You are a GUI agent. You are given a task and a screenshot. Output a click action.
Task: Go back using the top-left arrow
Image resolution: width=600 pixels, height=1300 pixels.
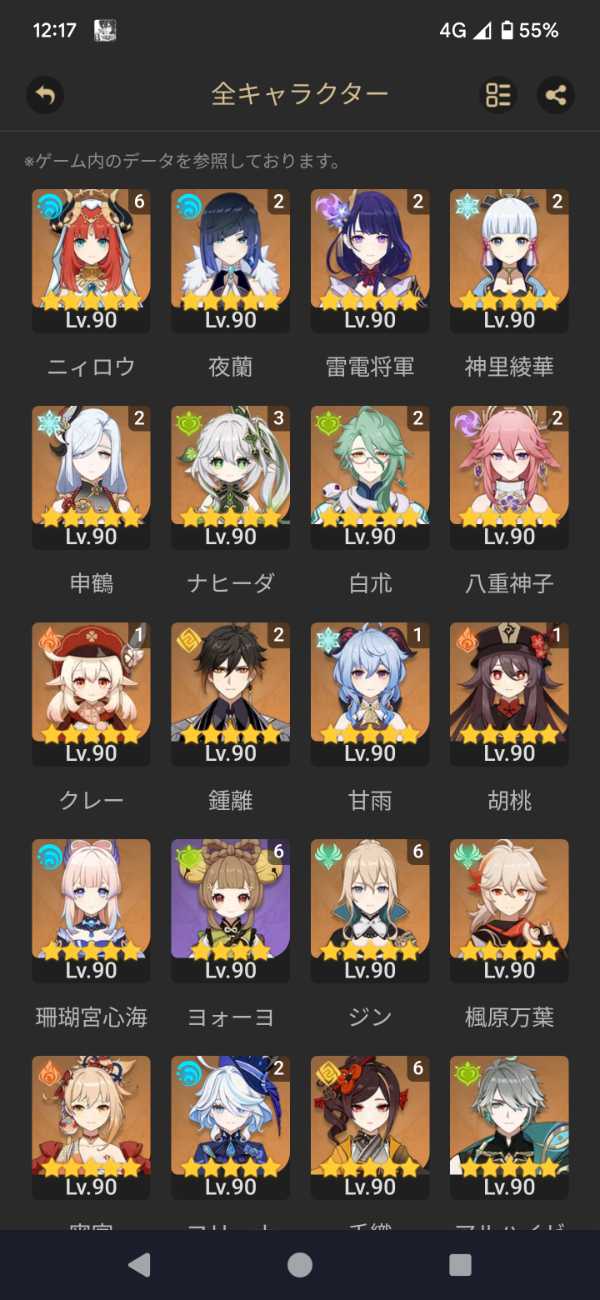[44, 95]
